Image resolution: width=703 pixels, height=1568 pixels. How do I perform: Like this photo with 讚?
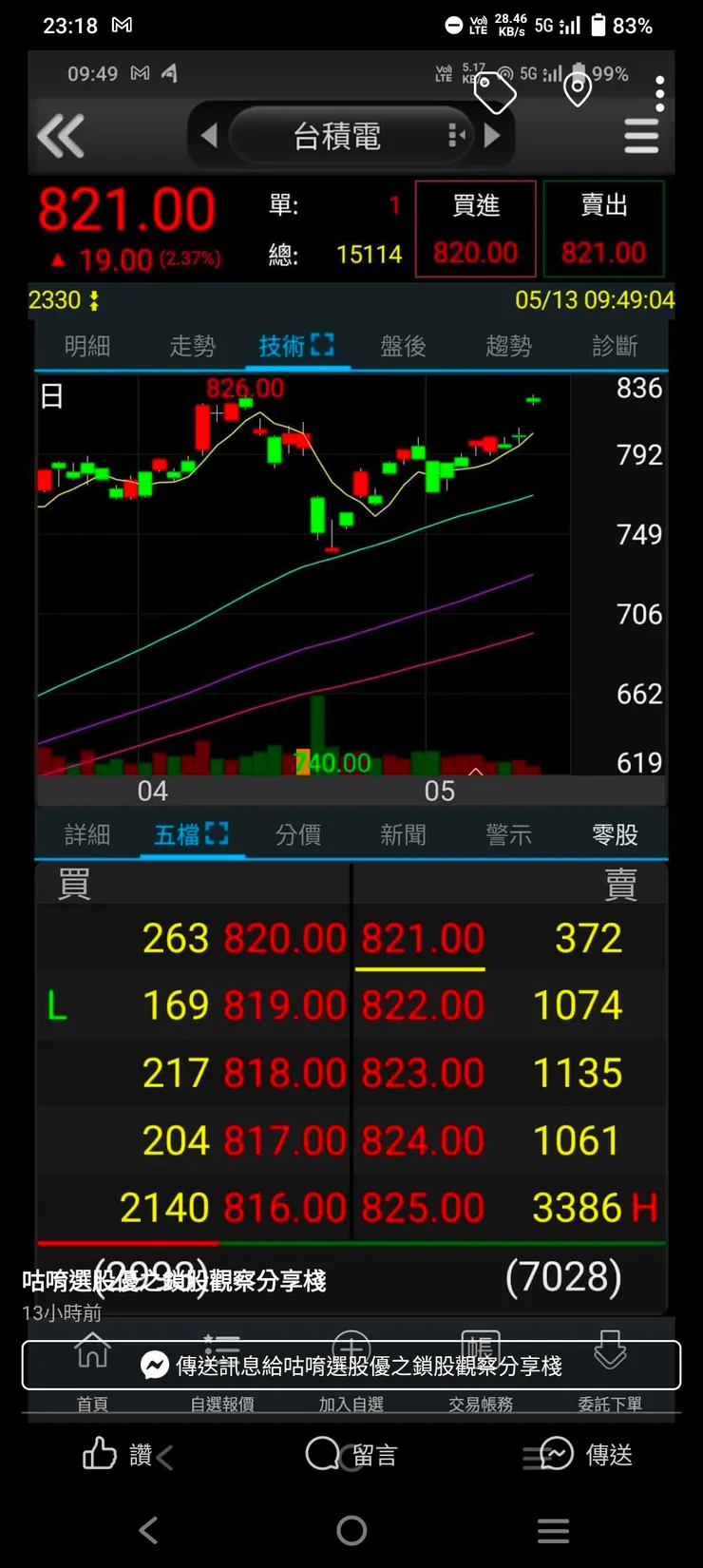(x=118, y=1454)
